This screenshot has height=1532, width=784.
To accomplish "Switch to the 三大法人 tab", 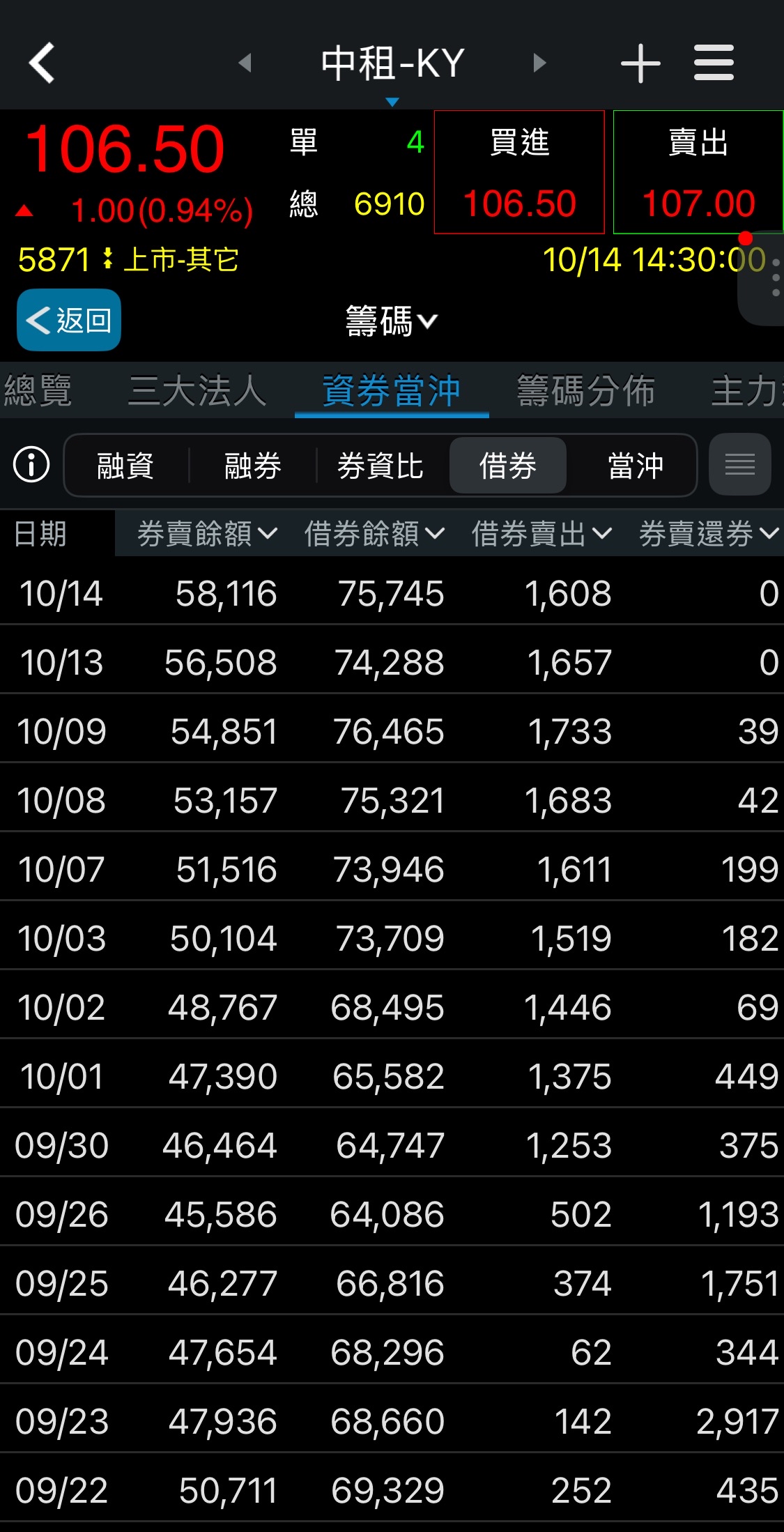I will pyautogui.click(x=198, y=390).
